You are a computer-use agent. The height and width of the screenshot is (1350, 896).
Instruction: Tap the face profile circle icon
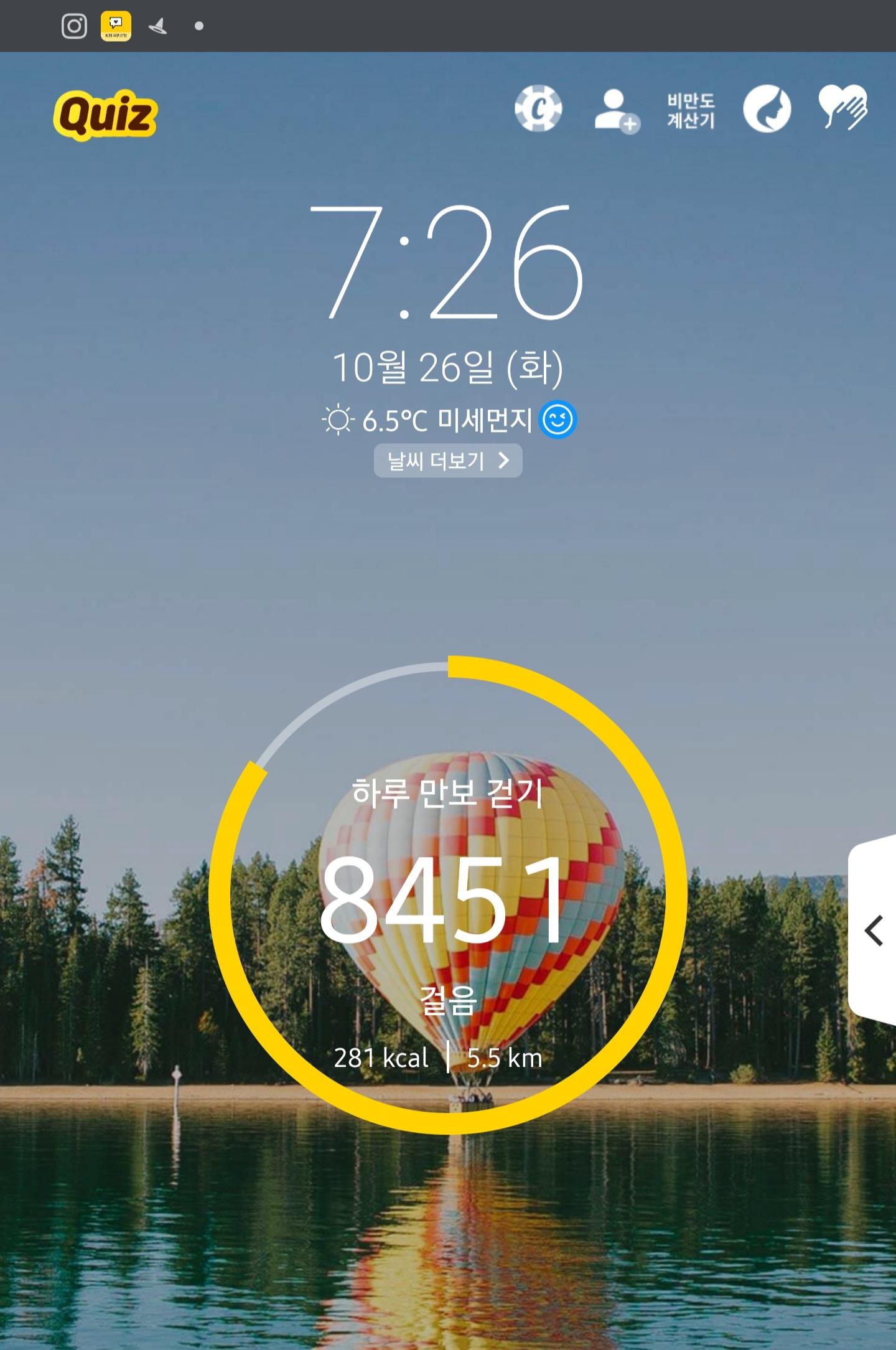[767, 109]
